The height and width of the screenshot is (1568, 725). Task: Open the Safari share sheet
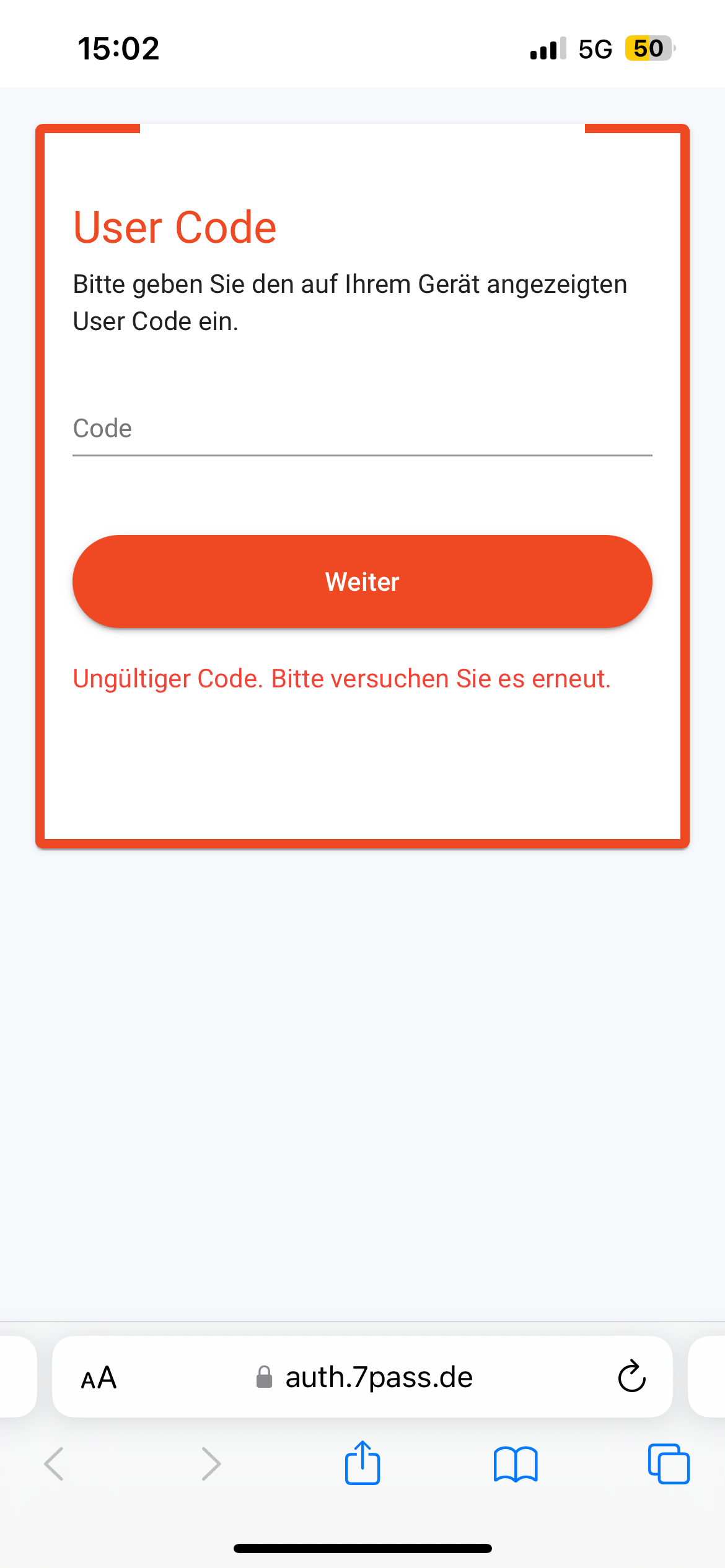pos(362,1463)
